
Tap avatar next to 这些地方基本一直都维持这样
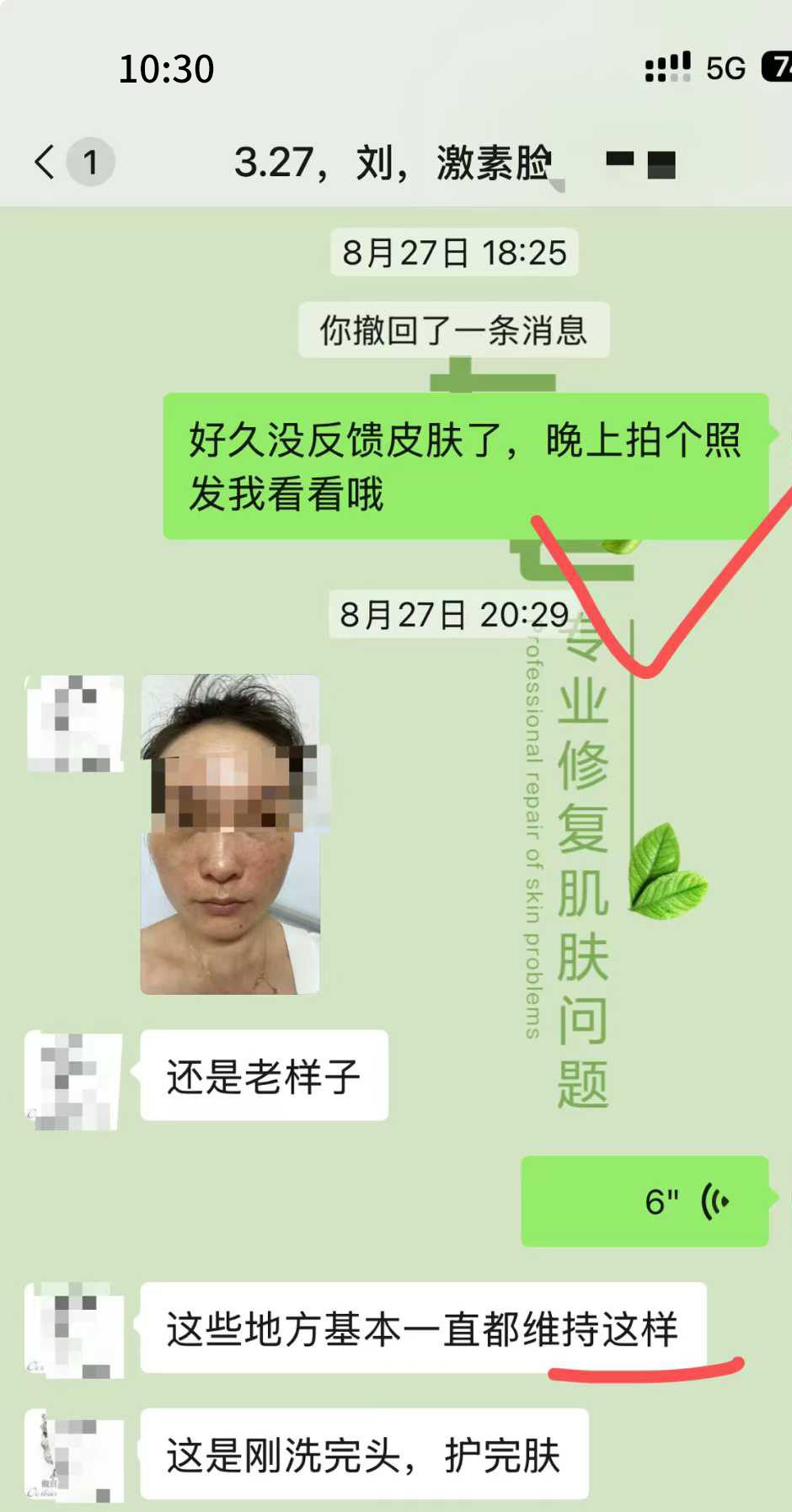(x=76, y=1330)
